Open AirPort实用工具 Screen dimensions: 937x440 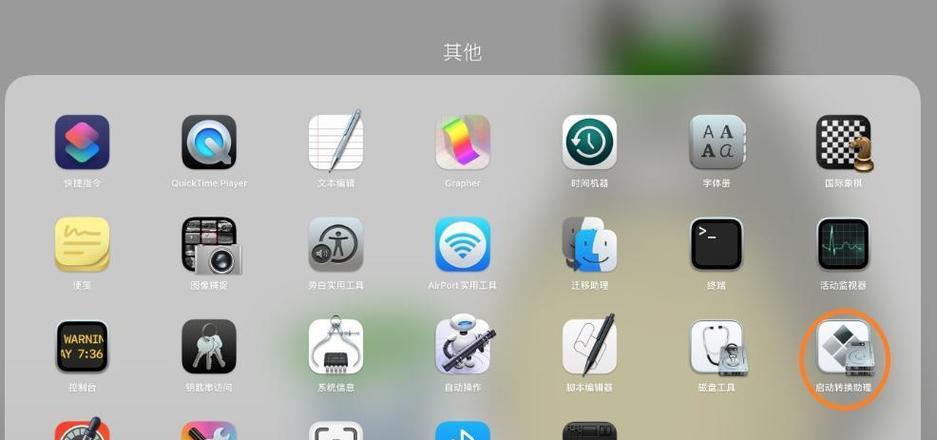(462, 245)
